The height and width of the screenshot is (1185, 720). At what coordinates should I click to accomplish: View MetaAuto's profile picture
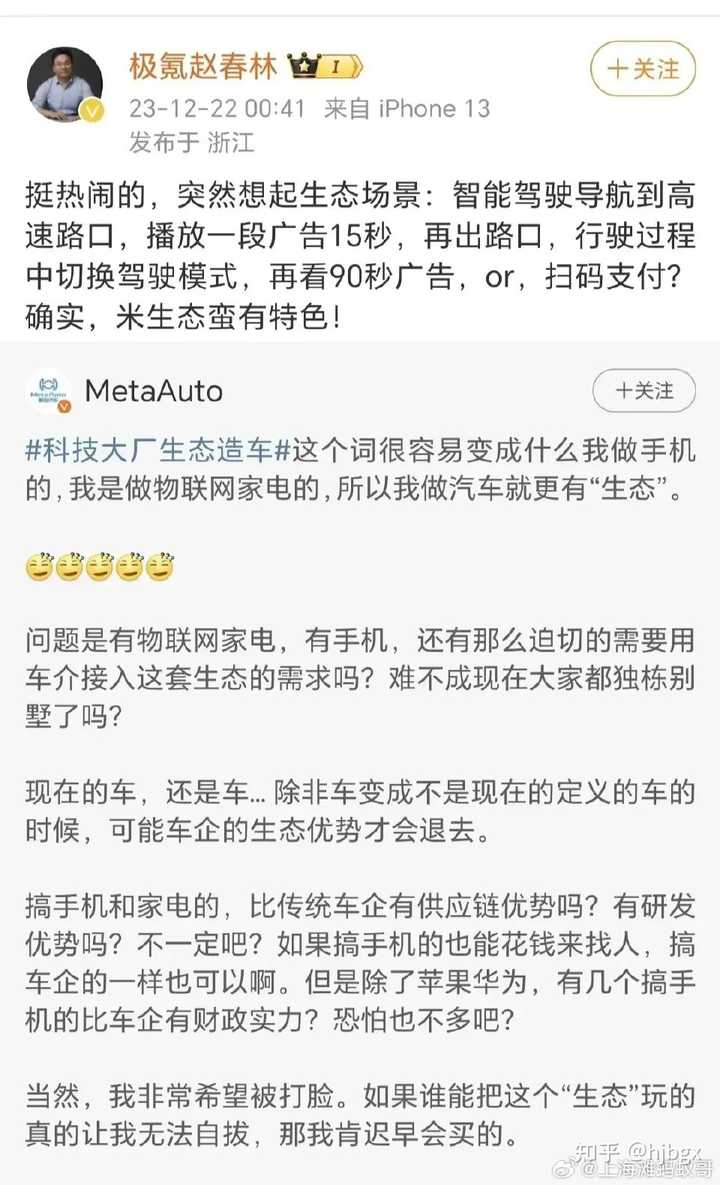tap(49, 391)
